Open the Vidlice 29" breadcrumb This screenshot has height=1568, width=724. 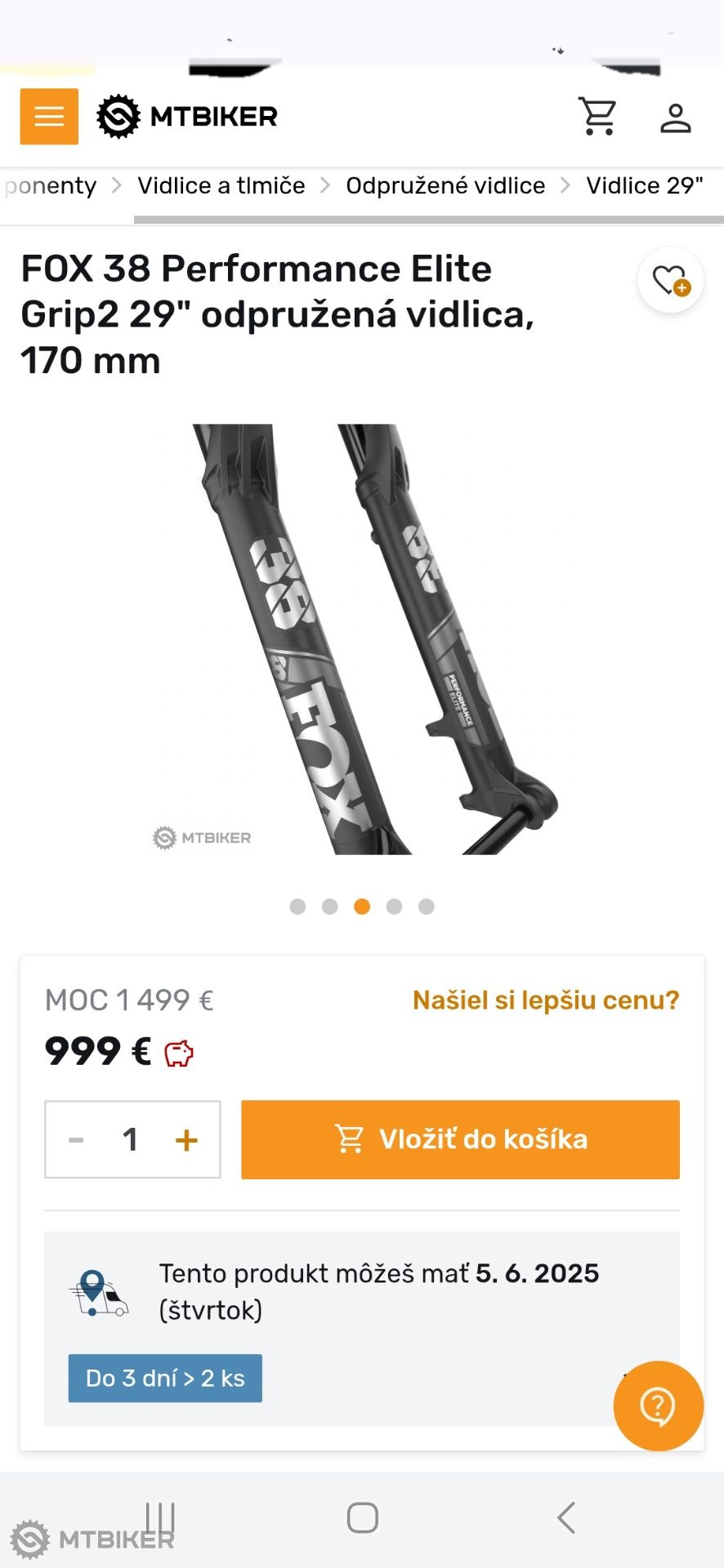click(x=645, y=186)
